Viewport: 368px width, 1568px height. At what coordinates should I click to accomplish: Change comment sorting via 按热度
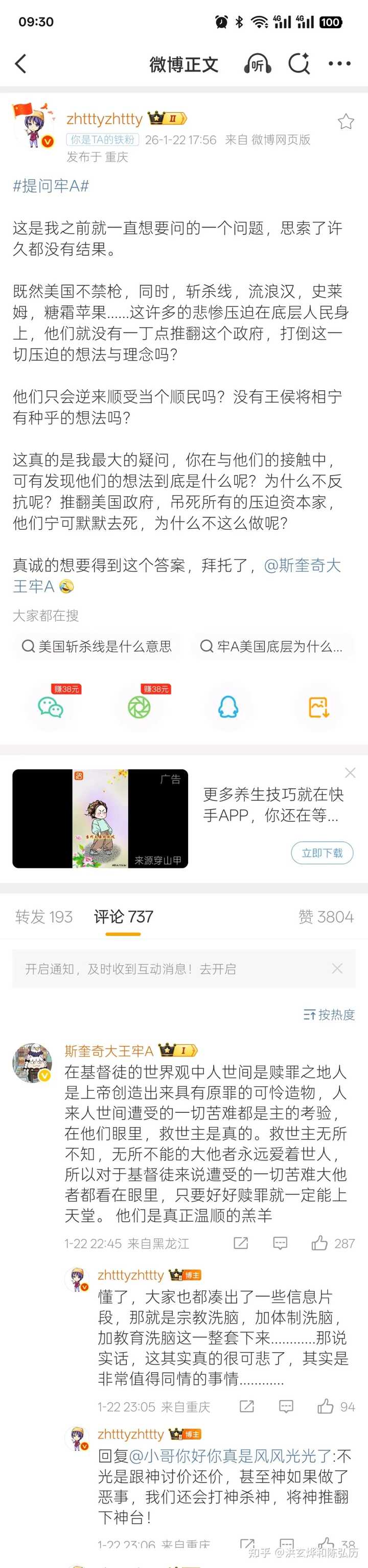click(x=329, y=1014)
